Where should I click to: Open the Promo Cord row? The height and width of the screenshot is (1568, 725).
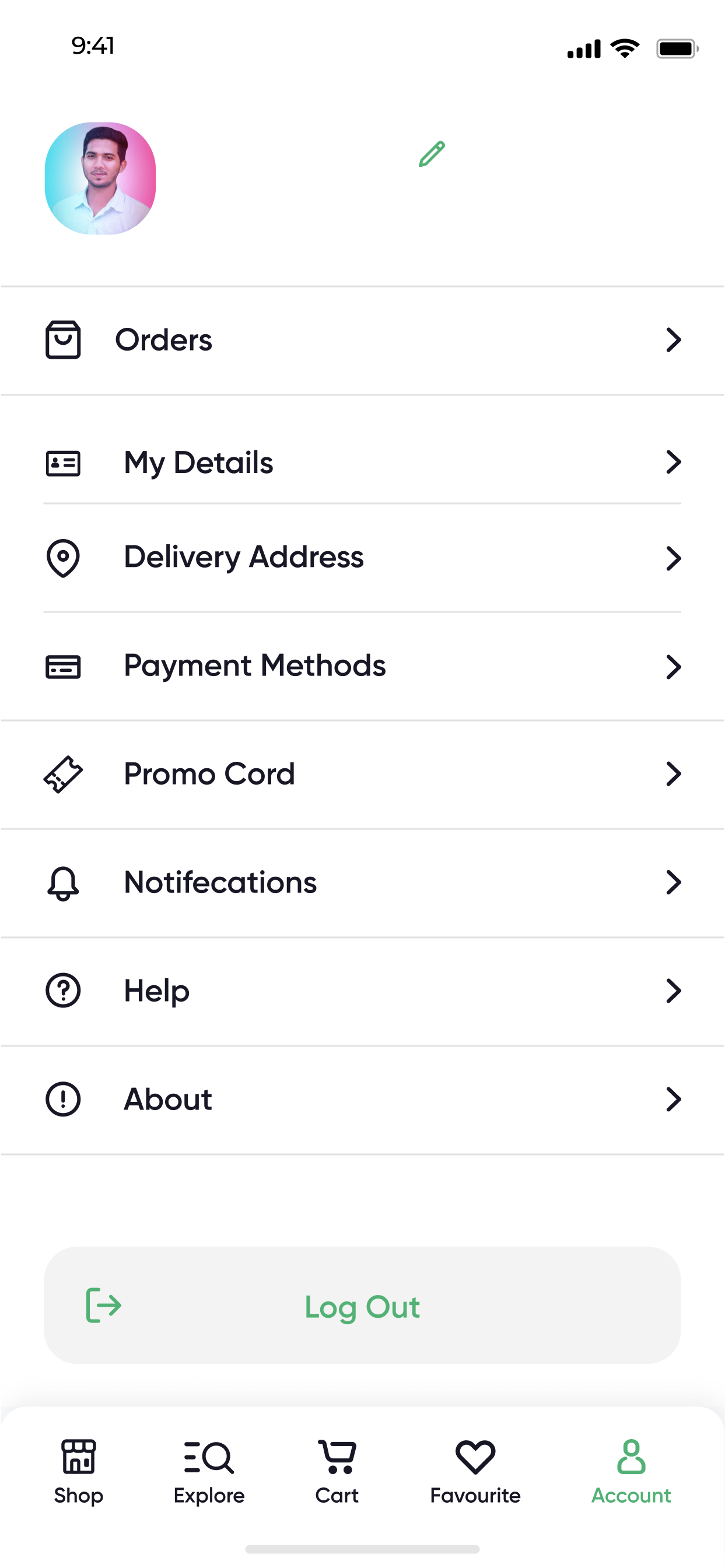click(x=362, y=774)
